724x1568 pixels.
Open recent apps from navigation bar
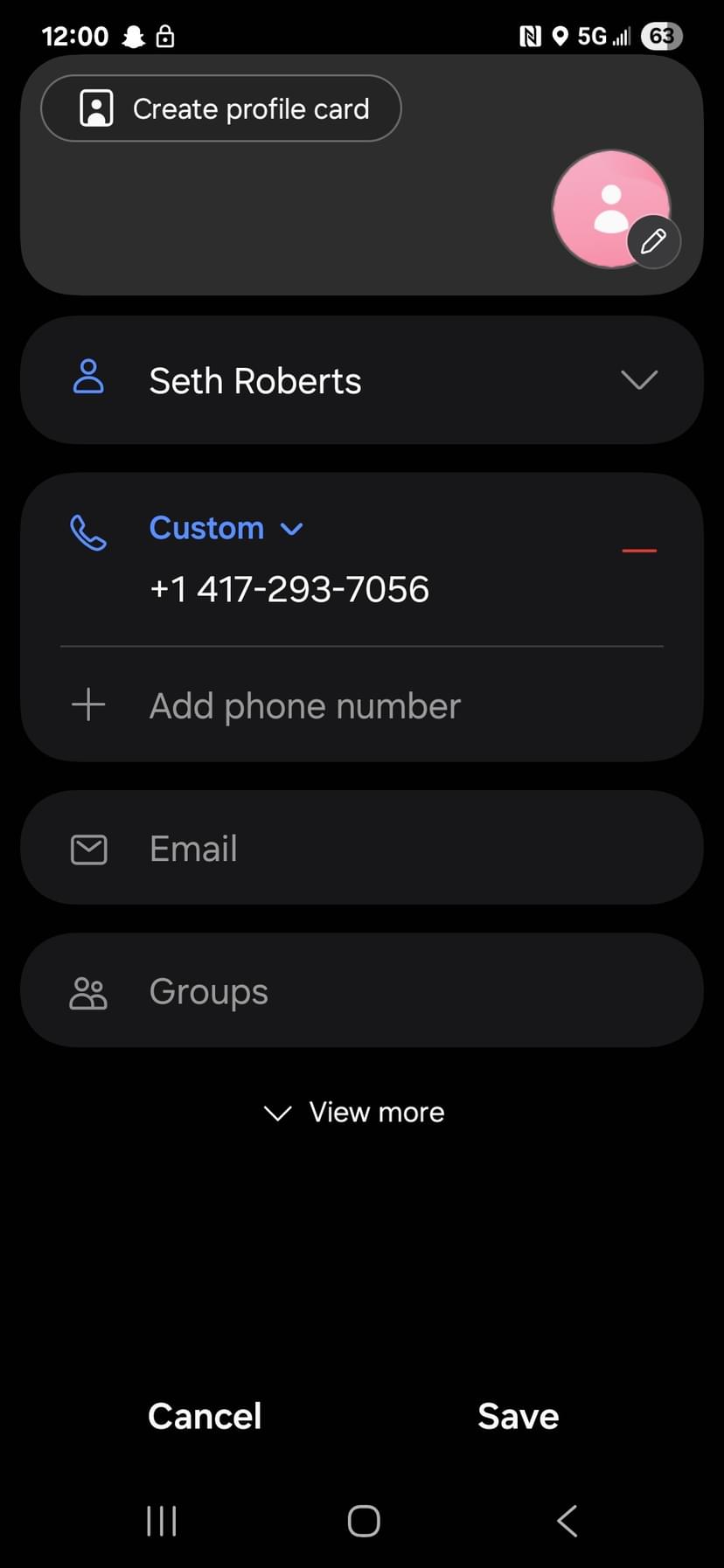click(x=162, y=1521)
